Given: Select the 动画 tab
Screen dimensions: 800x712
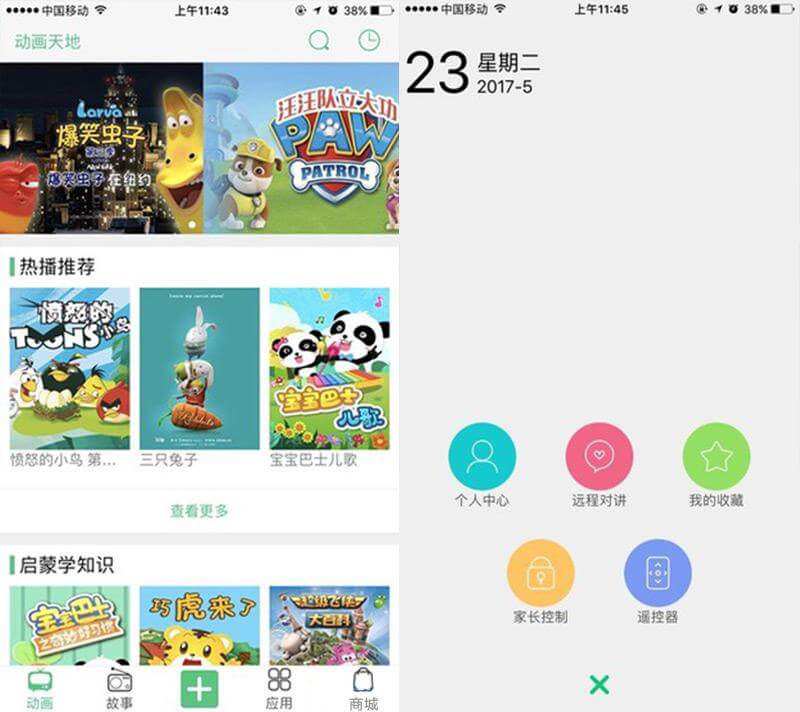Looking at the screenshot, I should click(x=40, y=689).
